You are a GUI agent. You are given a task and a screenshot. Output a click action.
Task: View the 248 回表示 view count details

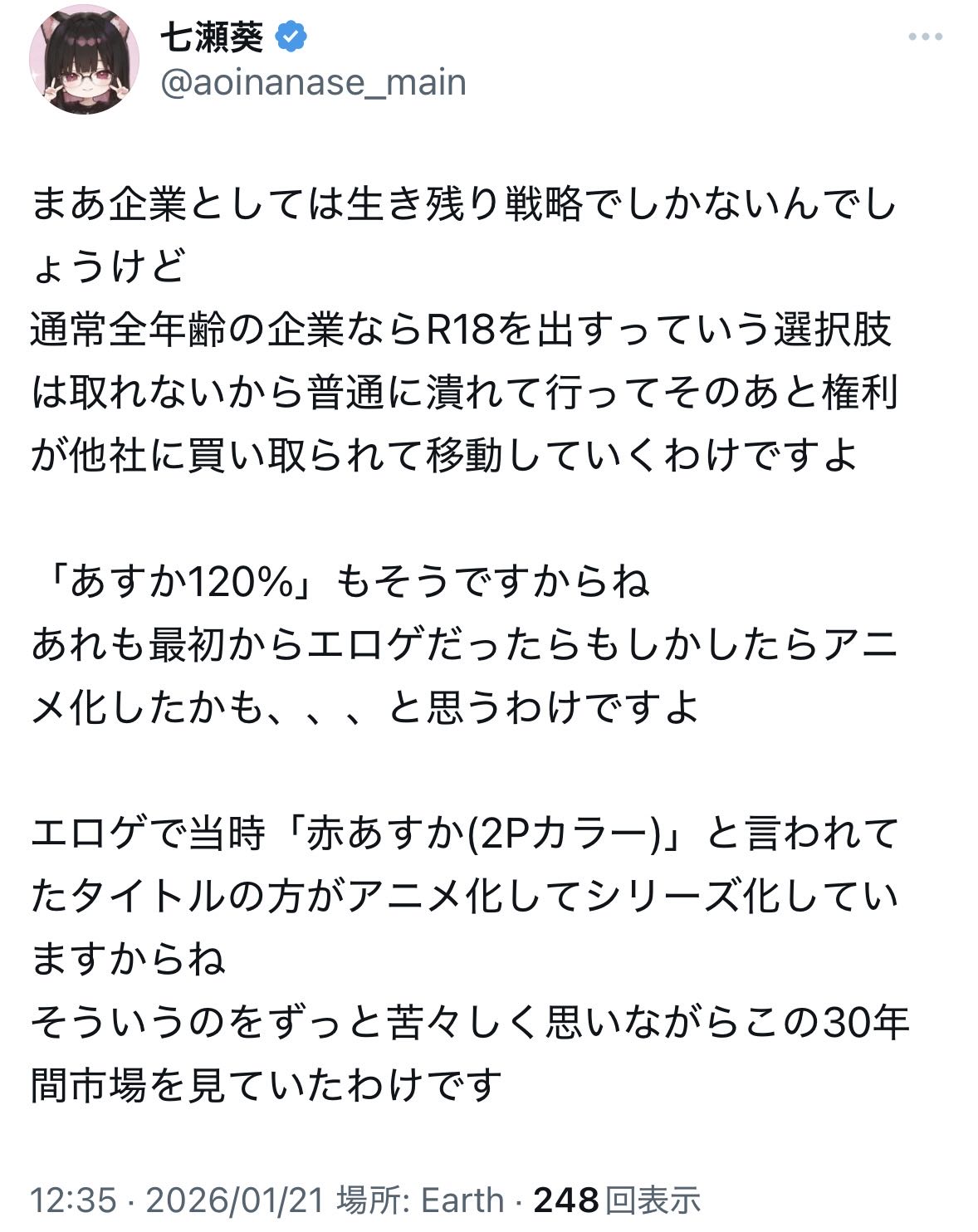point(616,1200)
